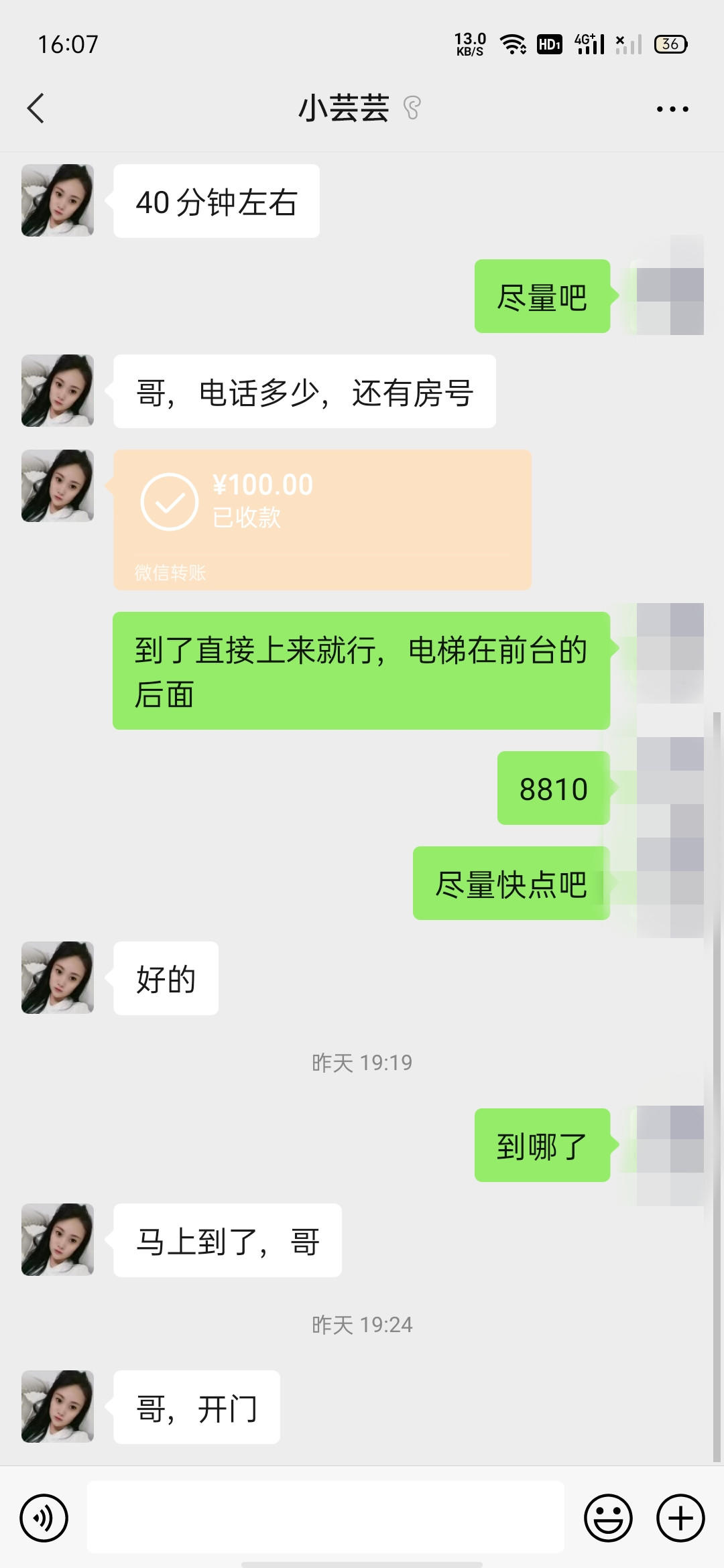Select the green 8810 message bubble
The width and height of the screenshot is (724, 1568).
click(554, 789)
